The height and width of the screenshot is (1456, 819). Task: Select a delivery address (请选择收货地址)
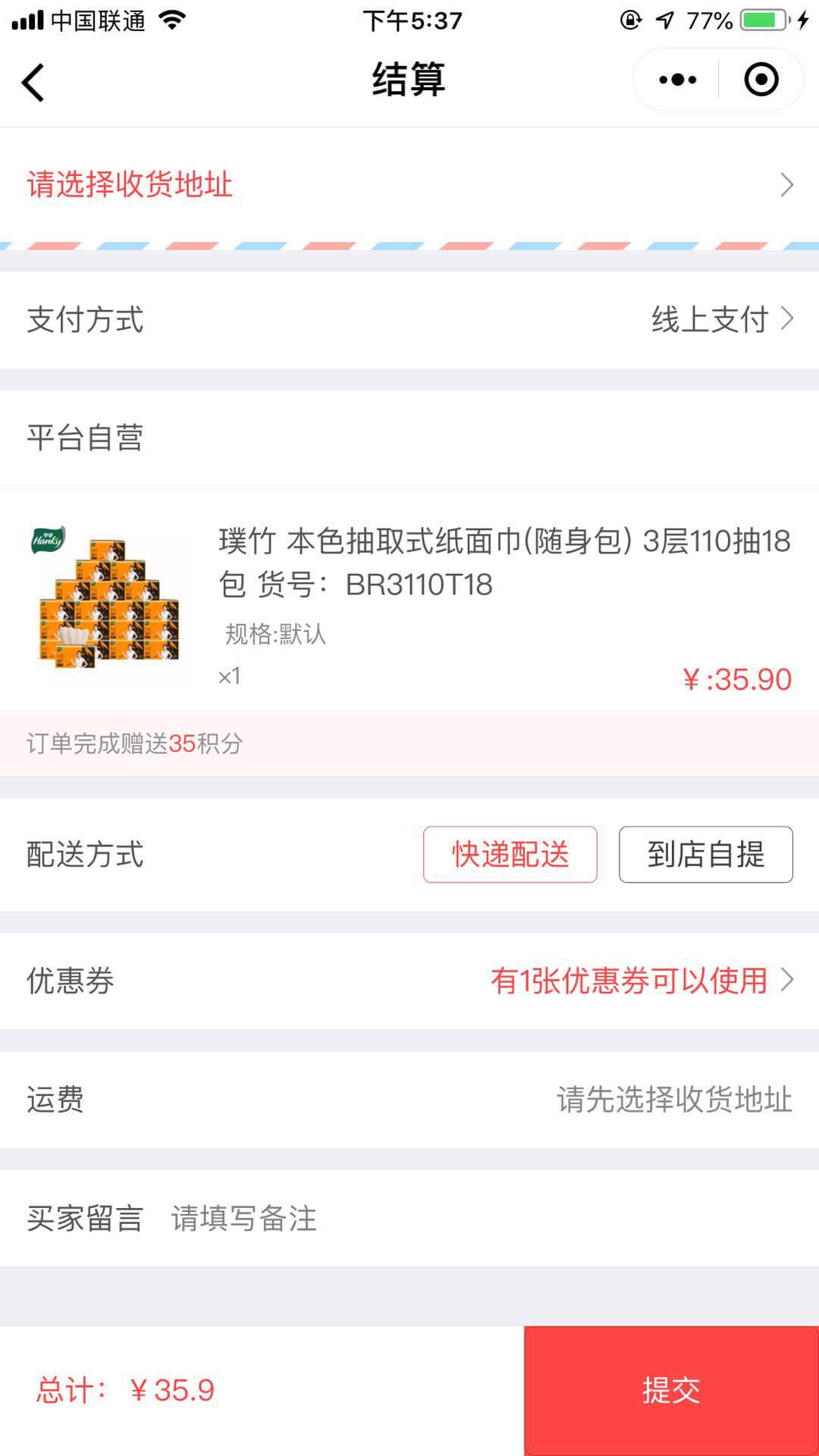pos(409,185)
